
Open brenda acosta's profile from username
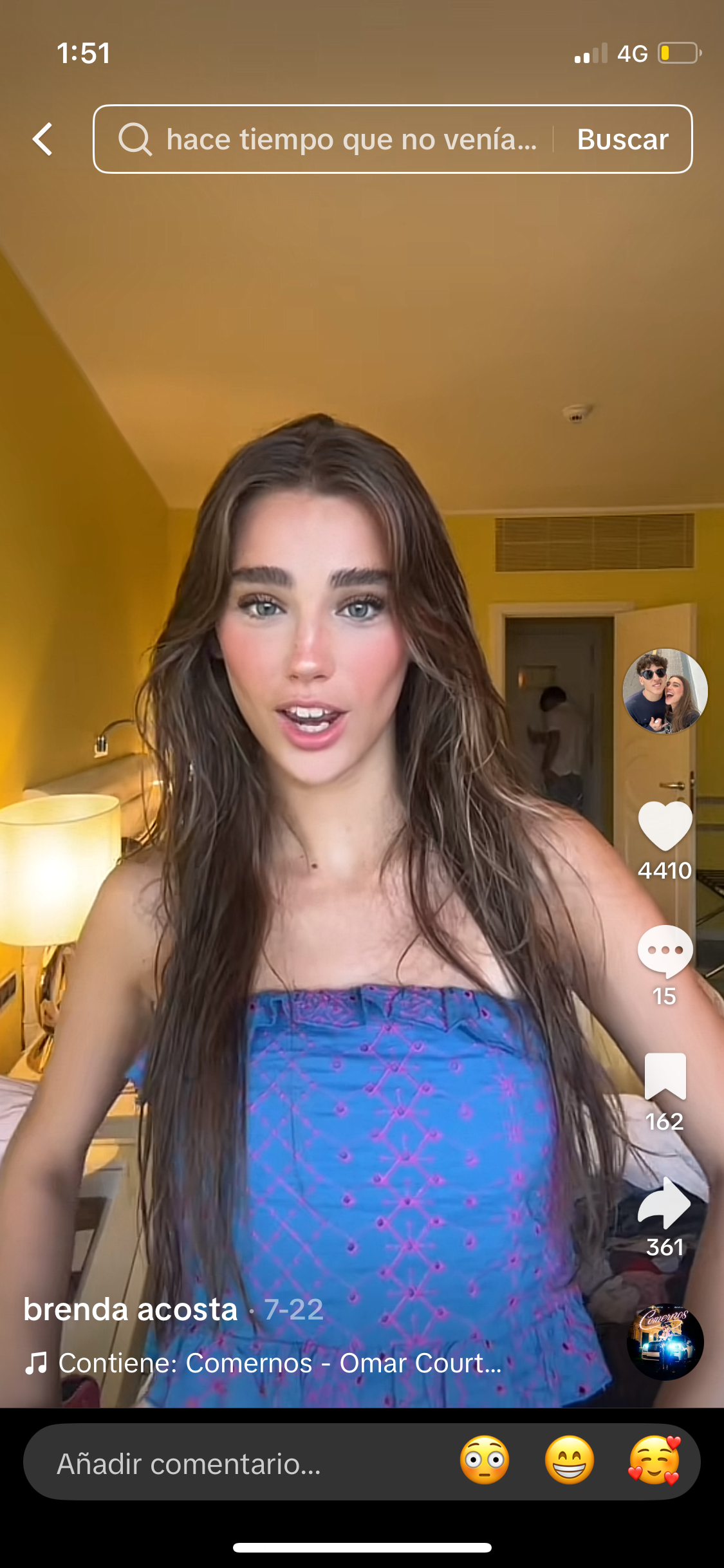(x=131, y=1309)
